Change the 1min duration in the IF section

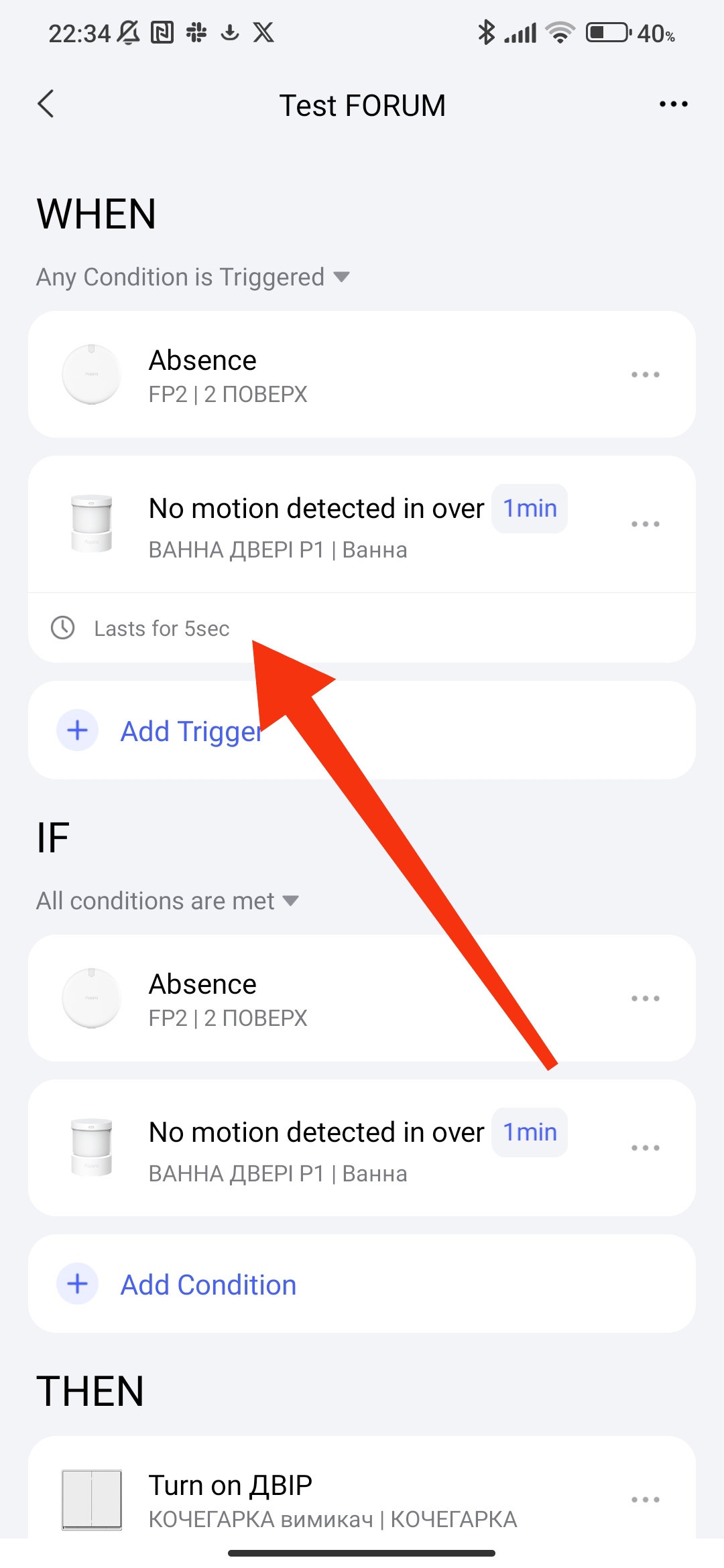tap(530, 1132)
